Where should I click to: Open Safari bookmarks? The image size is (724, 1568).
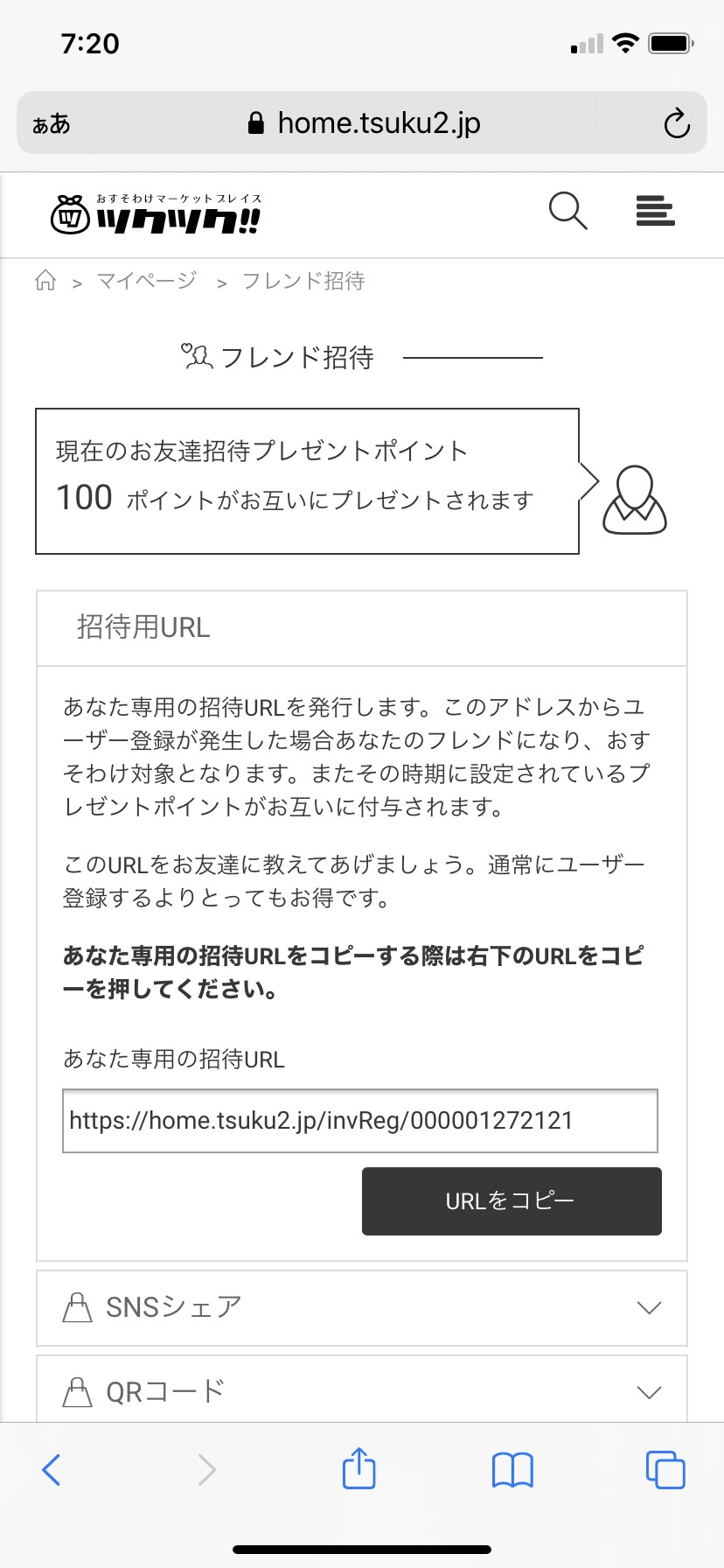point(512,1470)
